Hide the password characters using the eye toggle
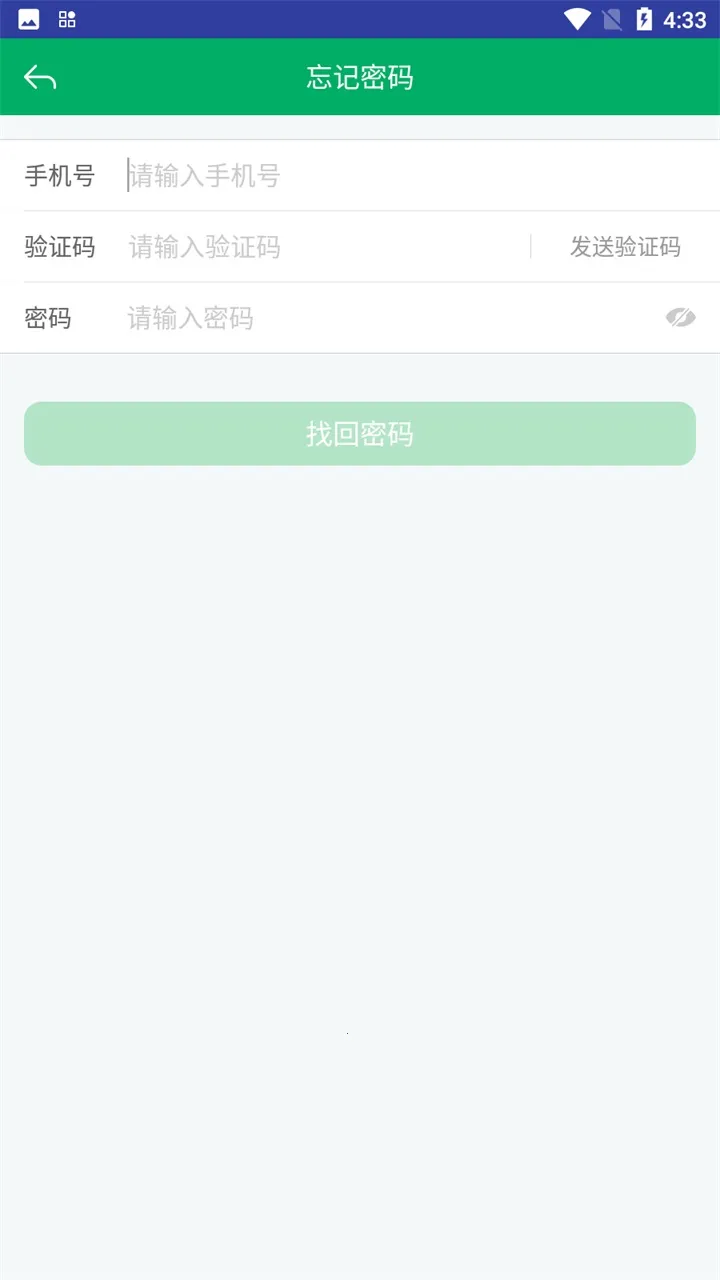The width and height of the screenshot is (720, 1280). pos(681,317)
